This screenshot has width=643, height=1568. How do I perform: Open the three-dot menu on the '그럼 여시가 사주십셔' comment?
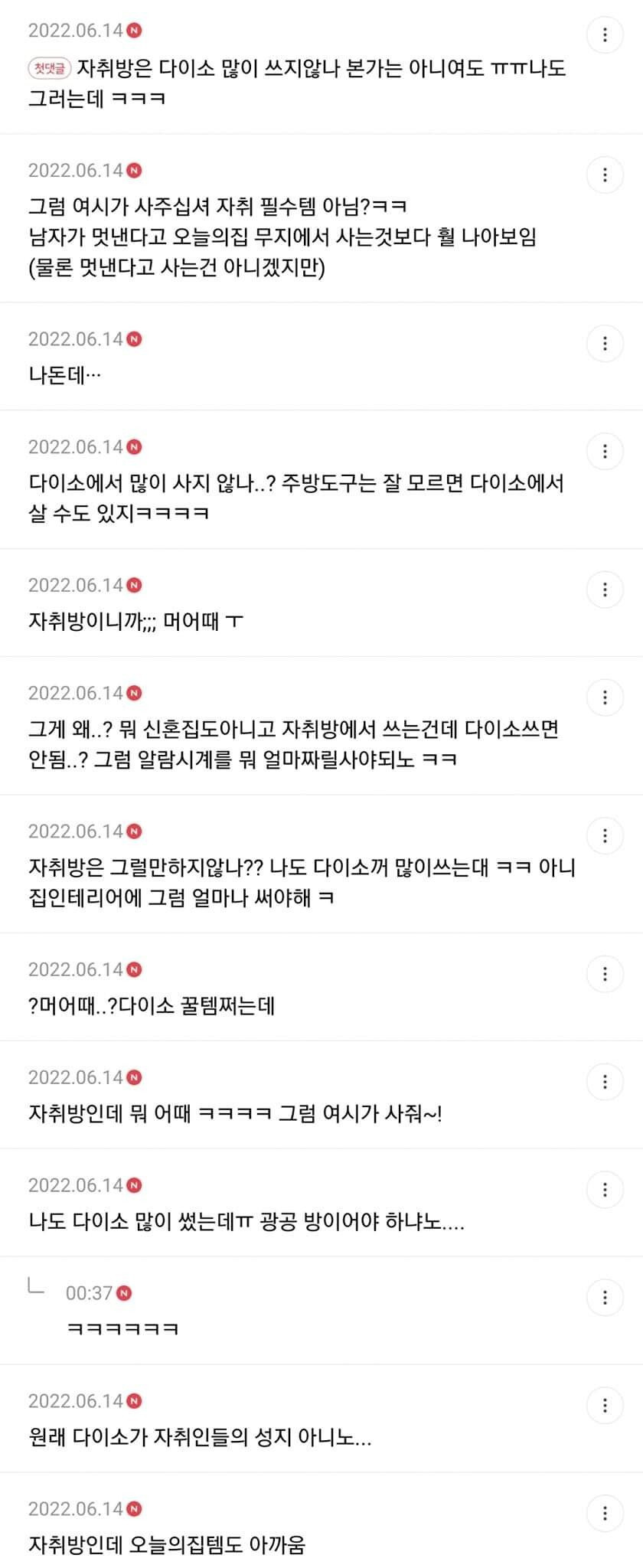coord(605,175)
